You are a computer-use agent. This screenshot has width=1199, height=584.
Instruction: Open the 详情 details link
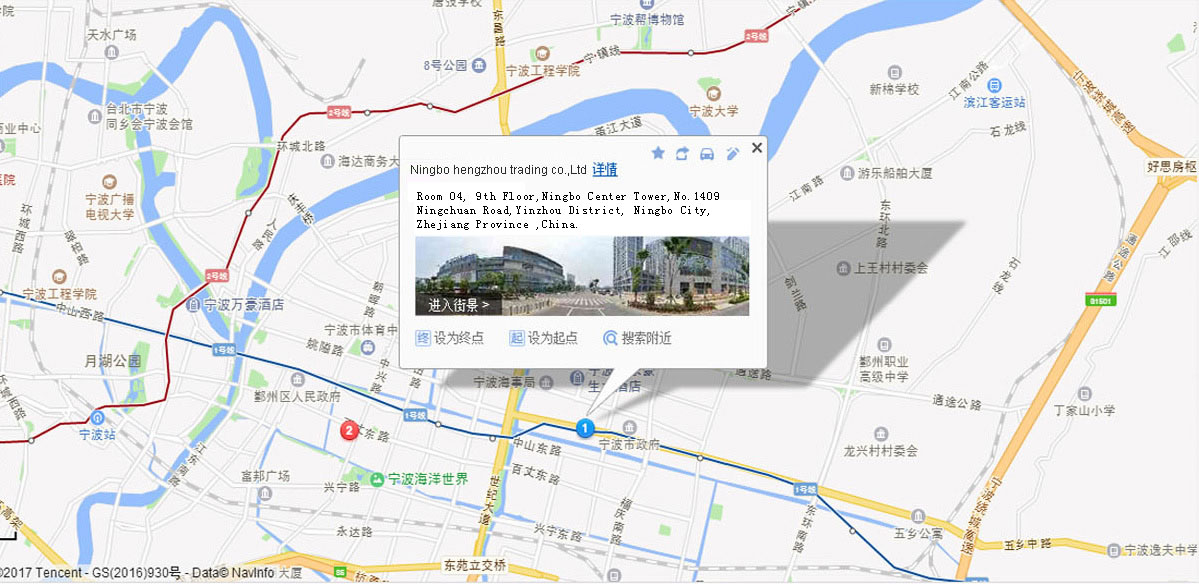(605, 170)
